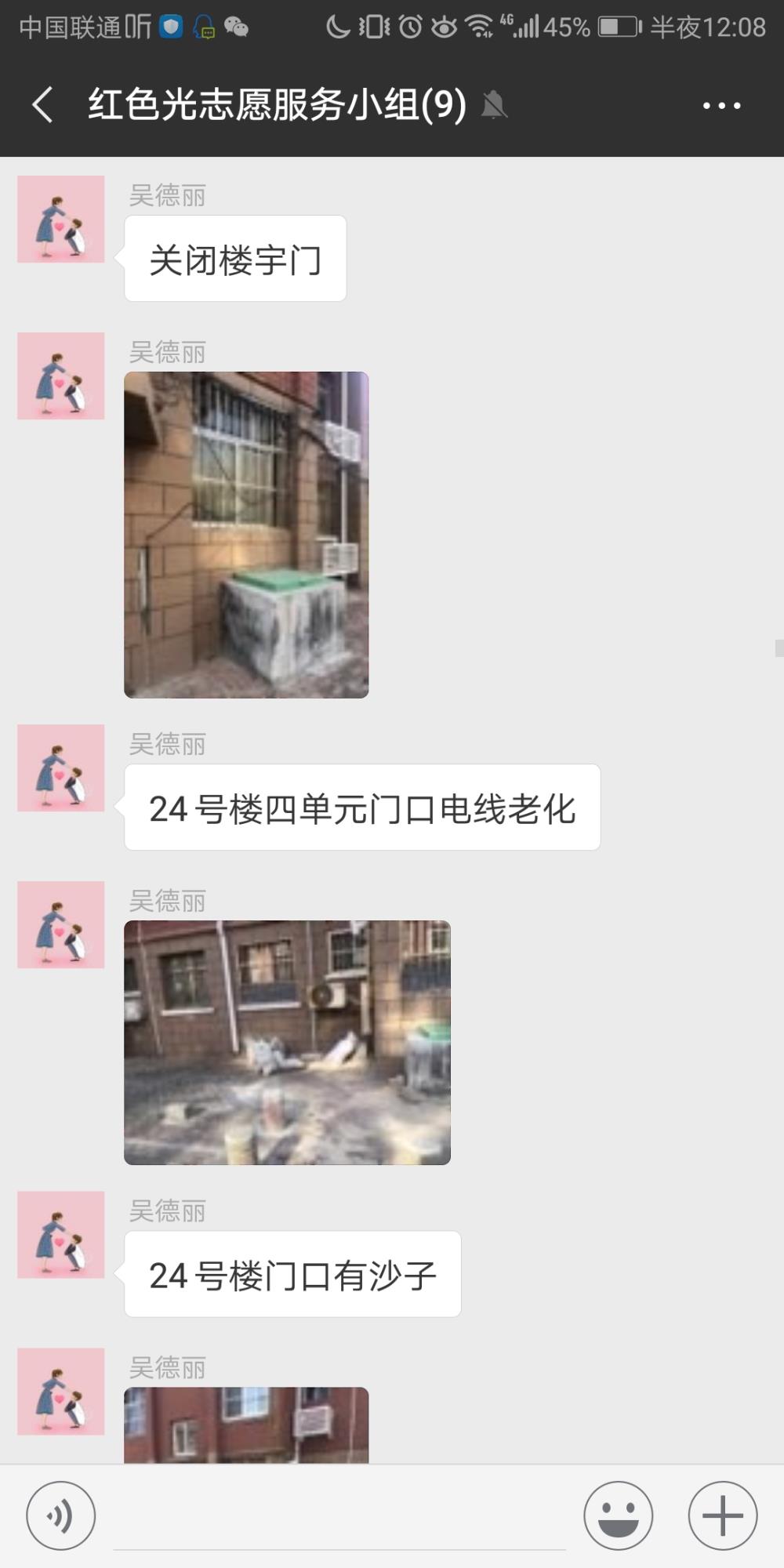Screen dimensions: 784x1568
Task: Switch to voice message input
Action: tap(61, 1515)
